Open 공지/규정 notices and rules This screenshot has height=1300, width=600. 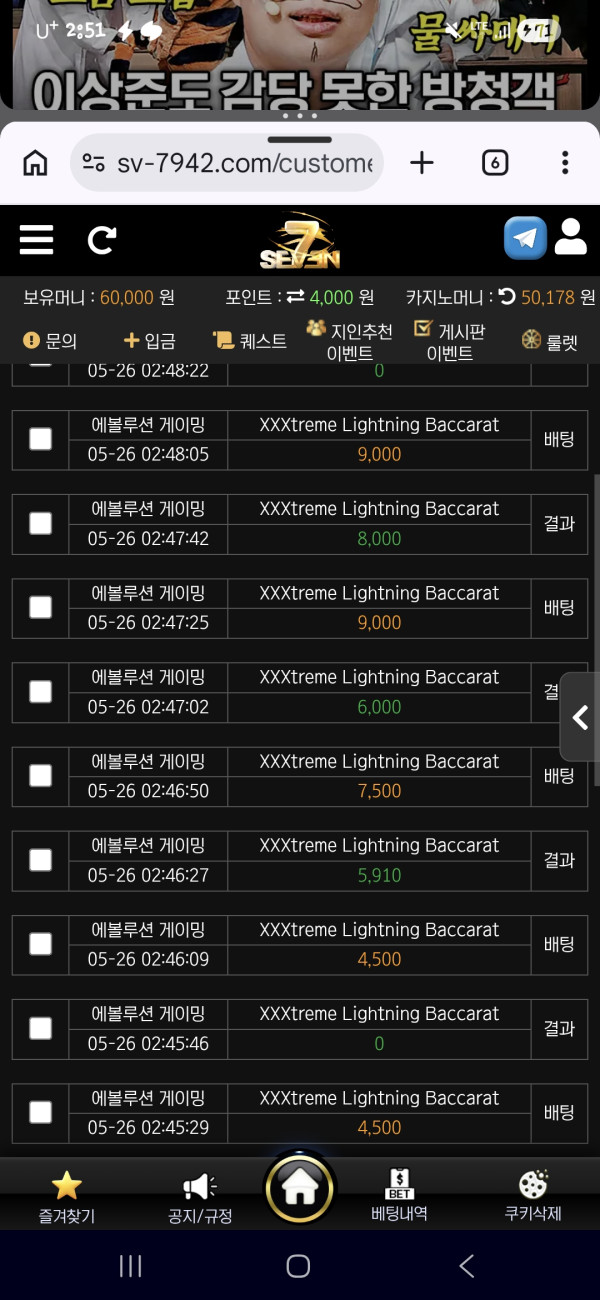[x=200, y=1199]
